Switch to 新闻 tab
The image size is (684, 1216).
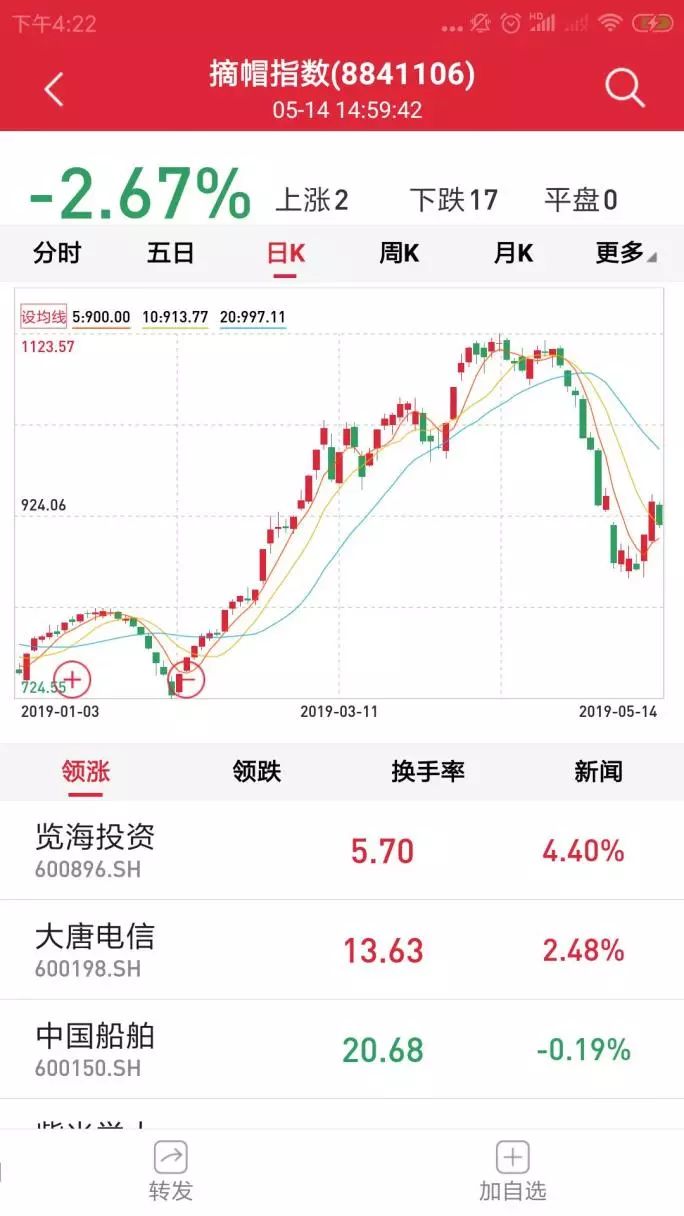598,771
